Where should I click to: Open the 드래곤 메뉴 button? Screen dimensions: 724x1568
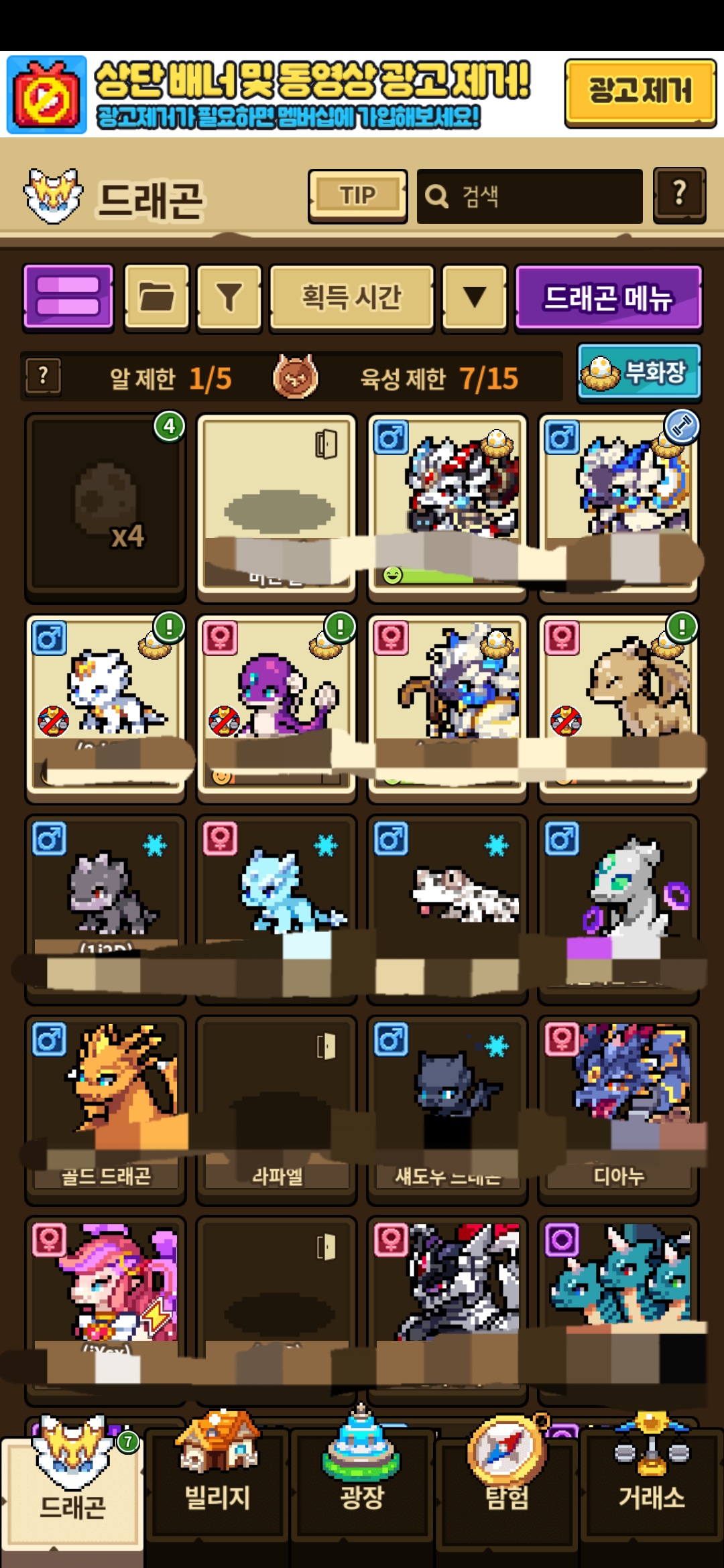pyautogui.click(x=608, y=298)
